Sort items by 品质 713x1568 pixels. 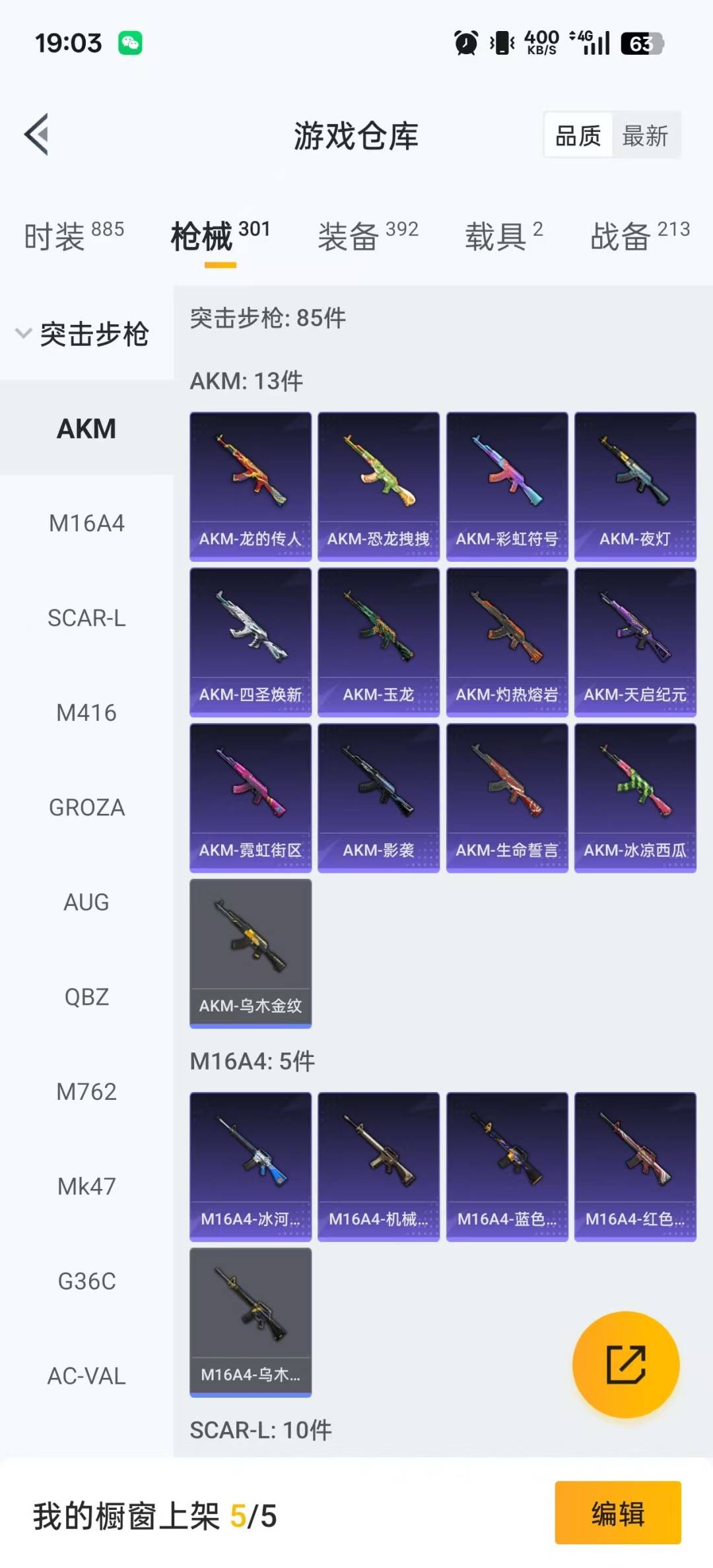pyautogui.click(x=578, y=136)
